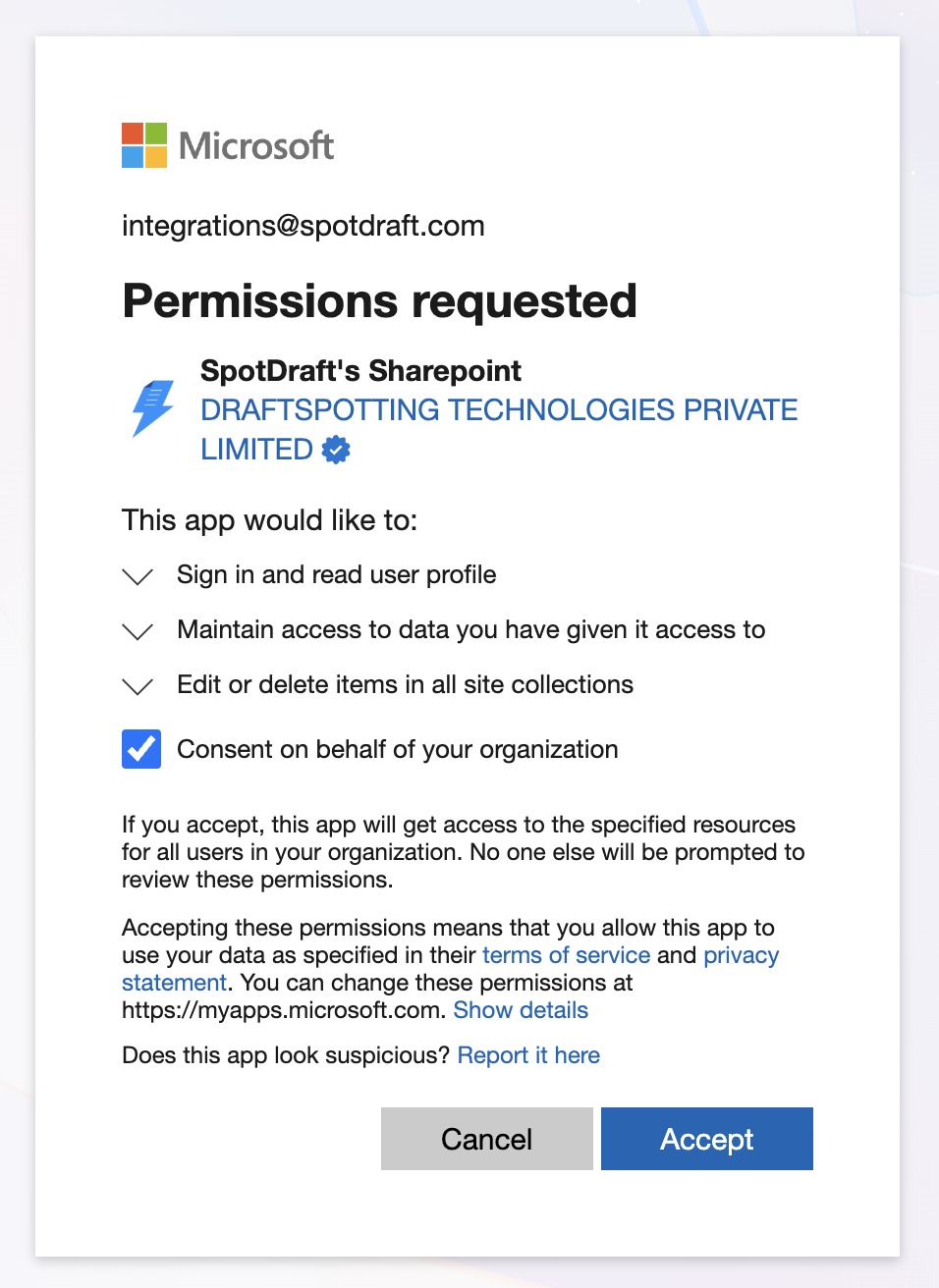The width and height of the screenshot is (939, 1288).
Task: Expand 'Edit or delete items' permission
Action: pyautogui.click(x=138, y=686)
